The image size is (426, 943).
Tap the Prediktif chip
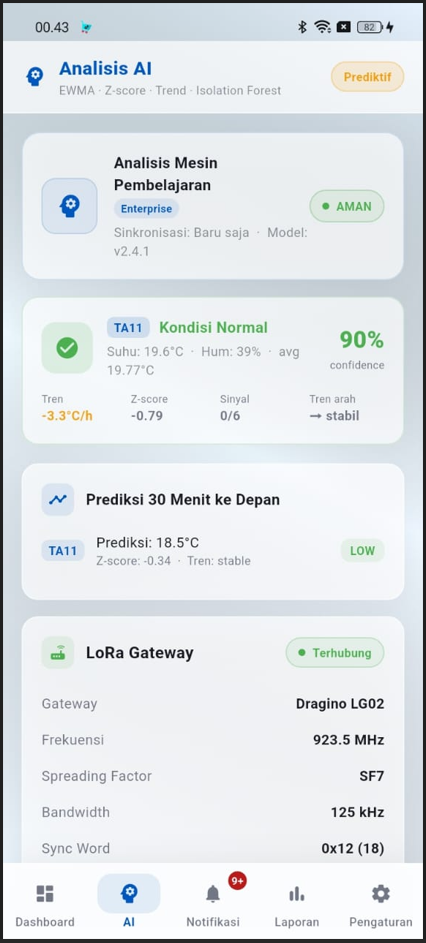point(368,77)
